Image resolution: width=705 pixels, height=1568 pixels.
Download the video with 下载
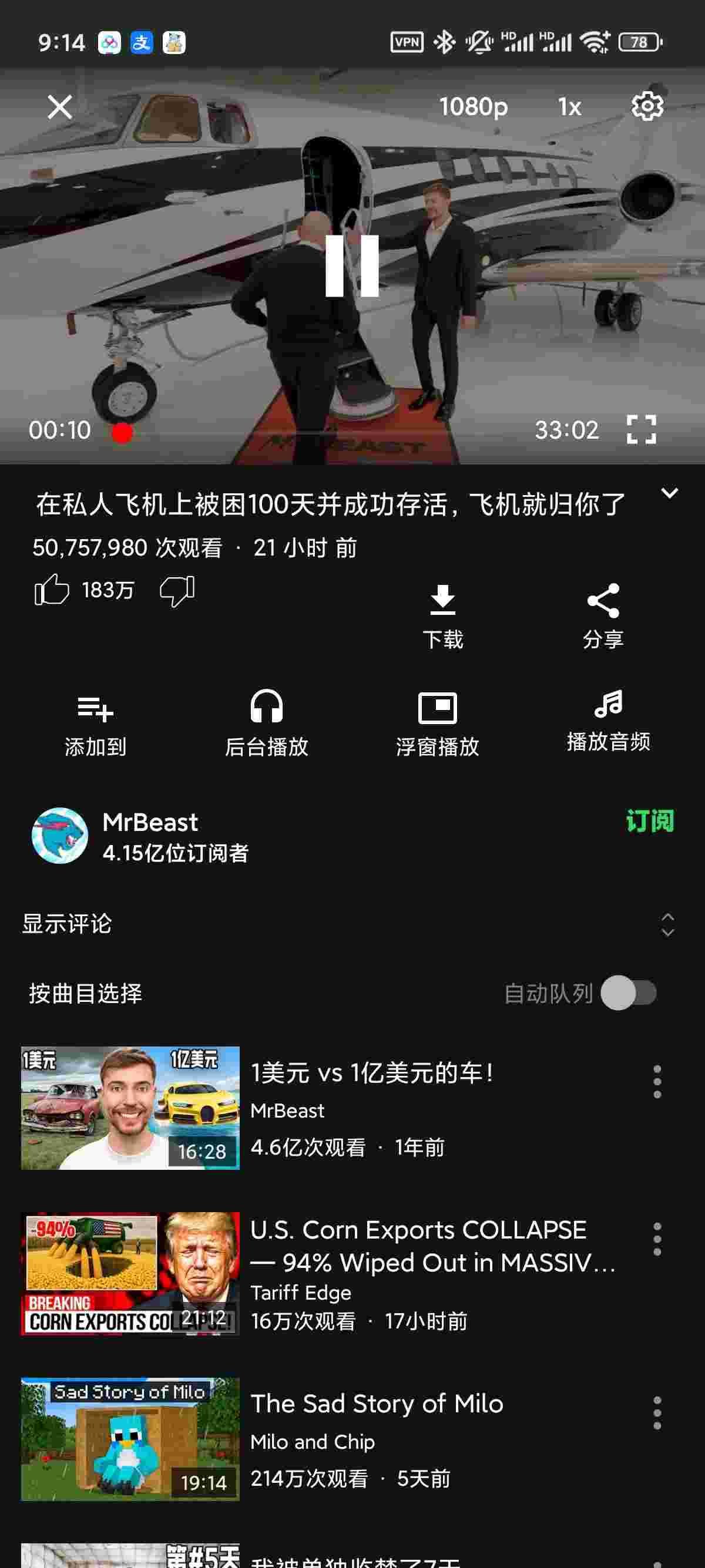pyautogui.click(x=442, y=616)
